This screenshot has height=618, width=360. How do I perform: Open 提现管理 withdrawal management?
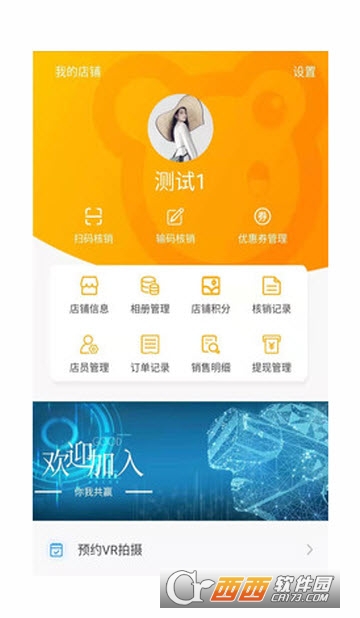coord(272,354)
